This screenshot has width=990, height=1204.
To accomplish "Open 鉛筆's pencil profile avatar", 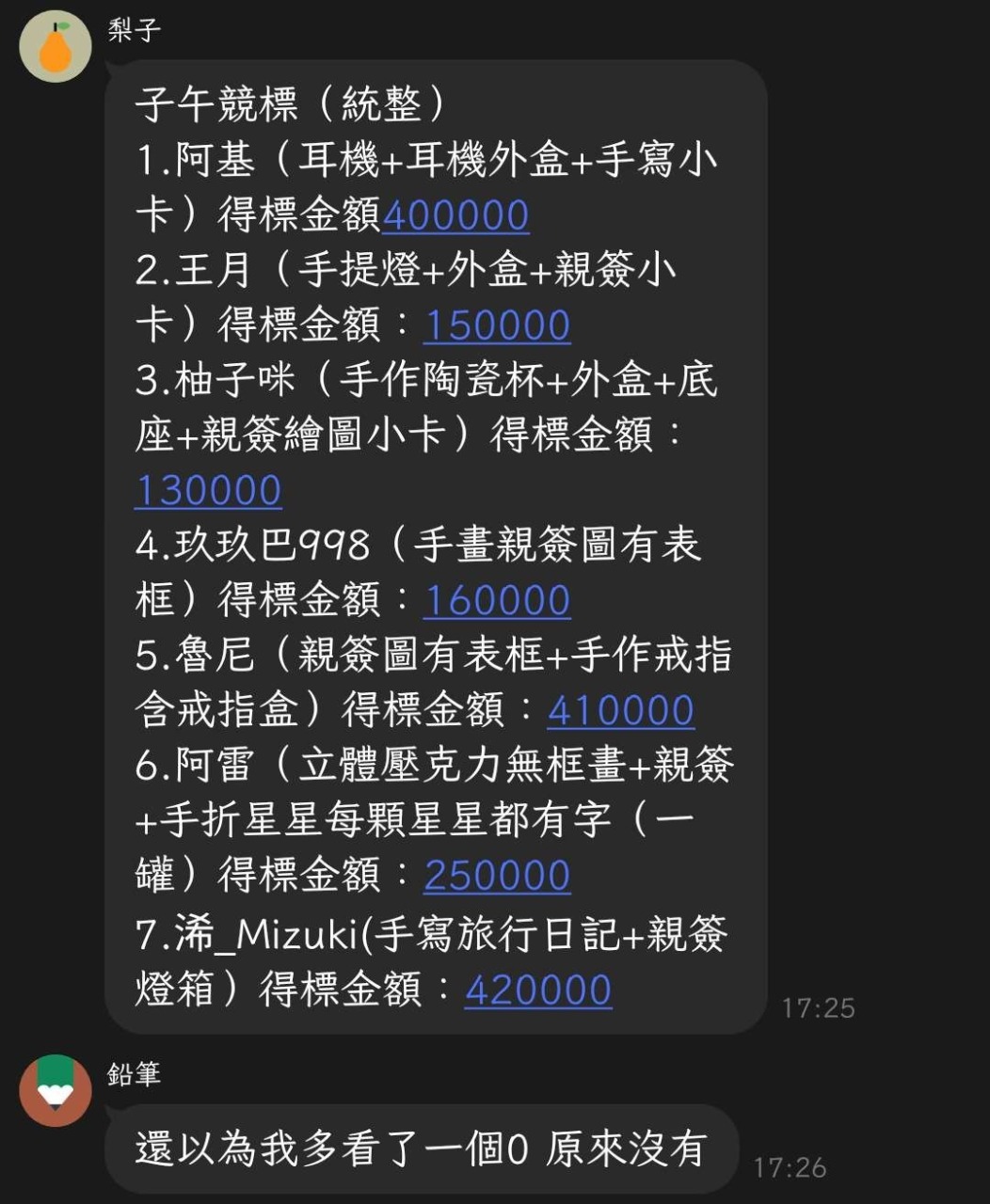I will [x=56, y=1091].
